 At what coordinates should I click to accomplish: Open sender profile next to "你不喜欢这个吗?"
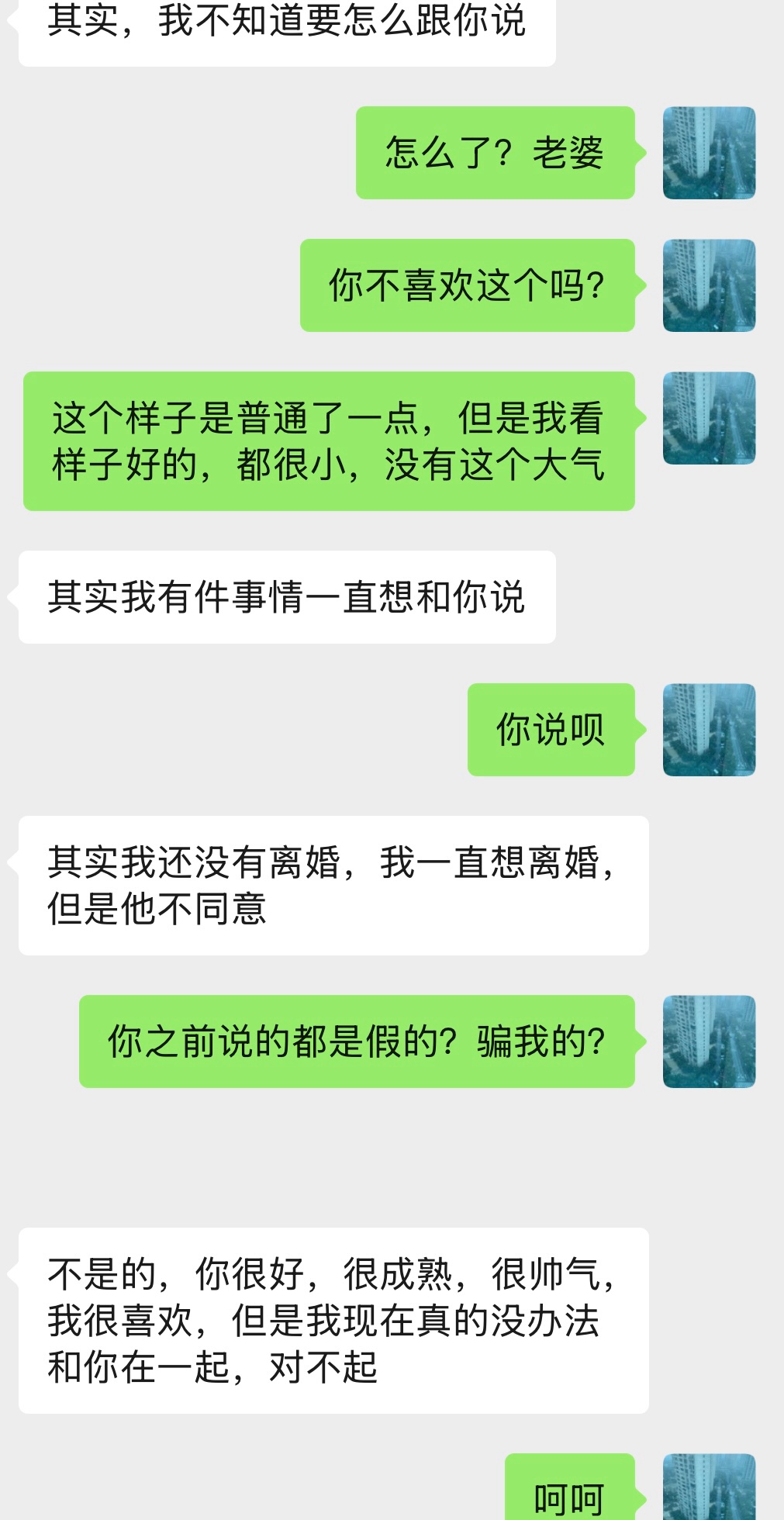(709, 285)
